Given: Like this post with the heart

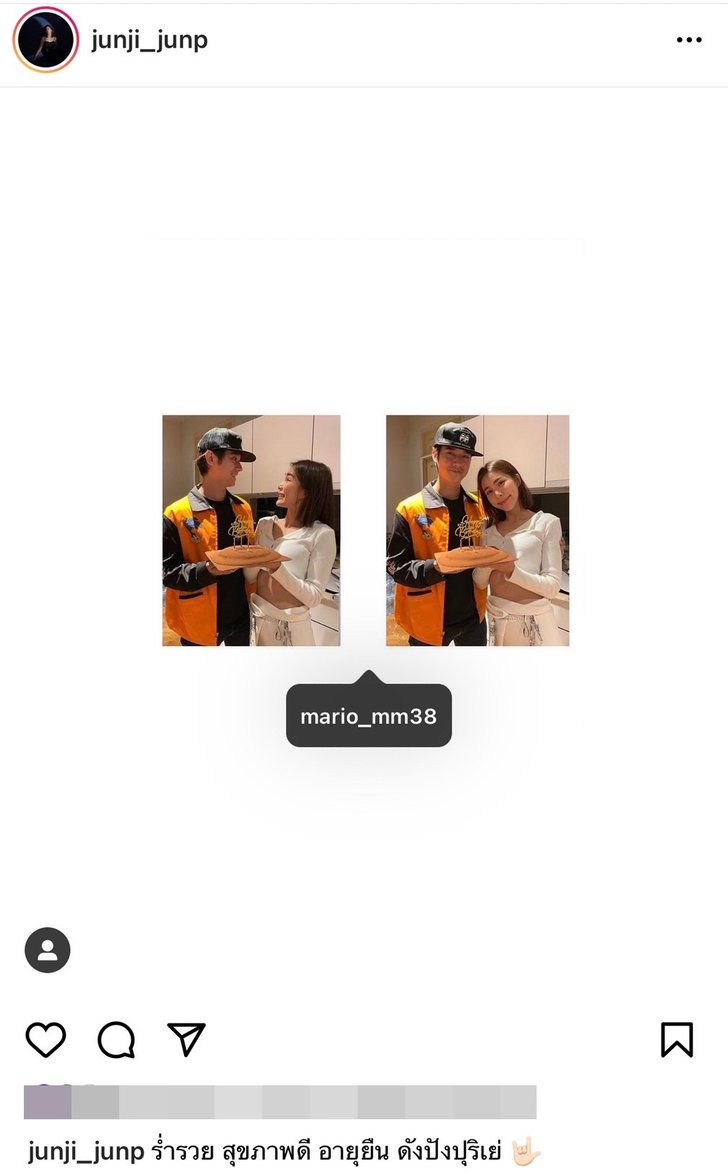Looking at the screenshot, I should coord(45,1040).
